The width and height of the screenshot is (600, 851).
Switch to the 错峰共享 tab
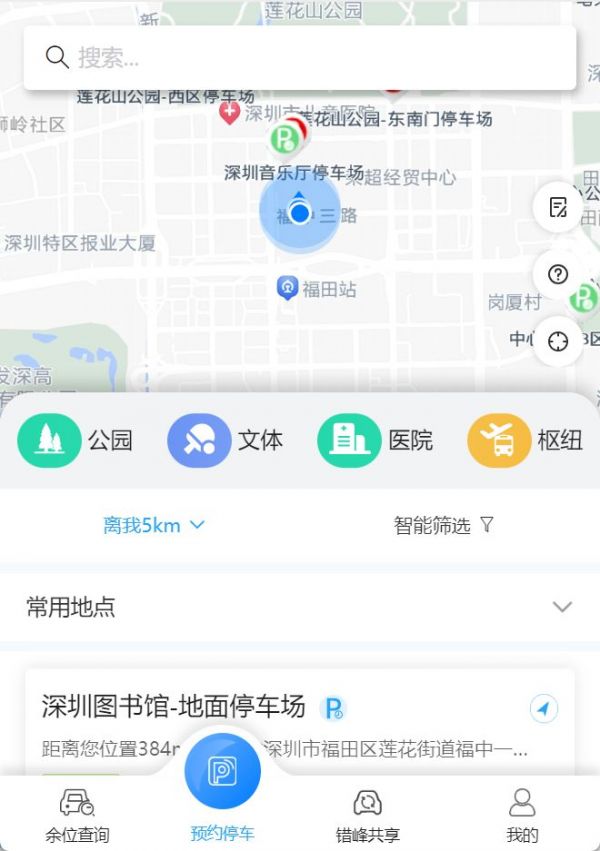coord(367,815)
